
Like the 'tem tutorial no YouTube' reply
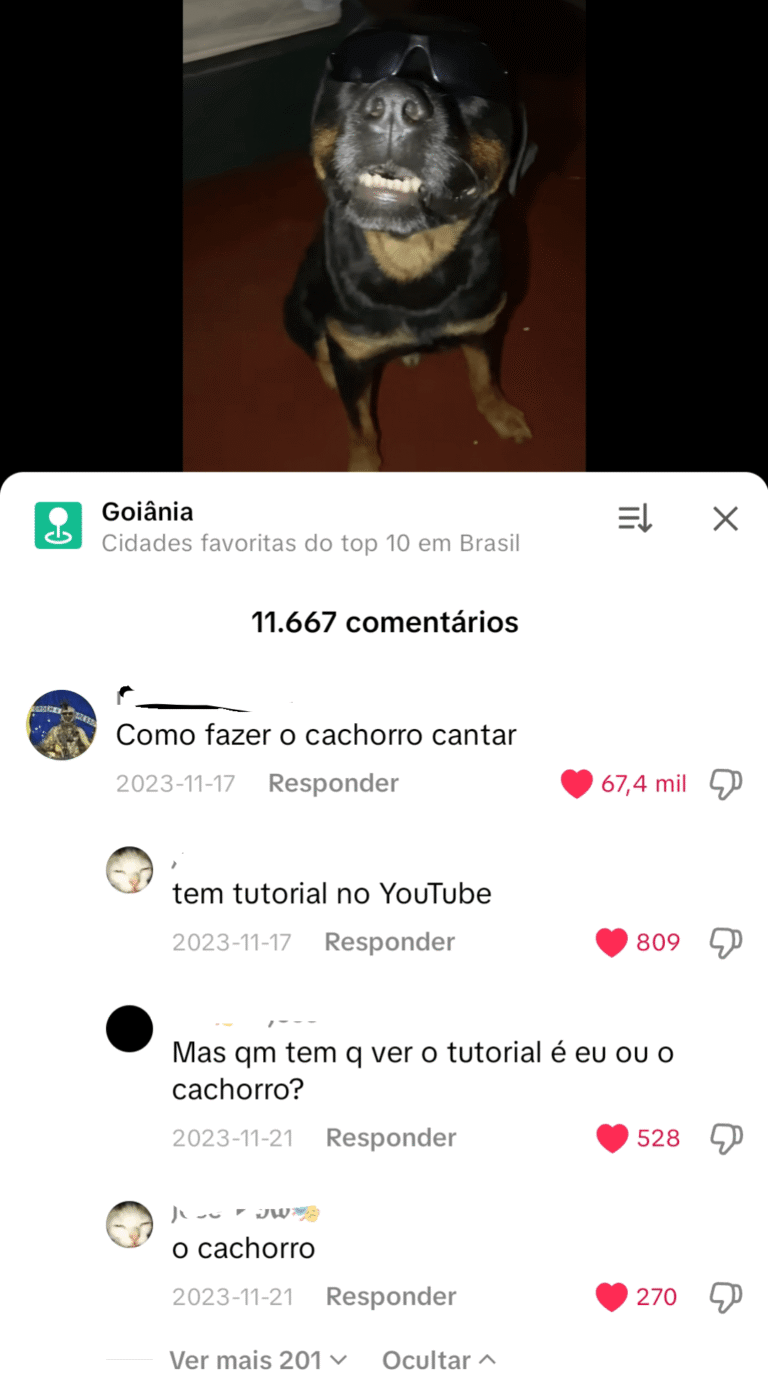click(x=611, y=942)
